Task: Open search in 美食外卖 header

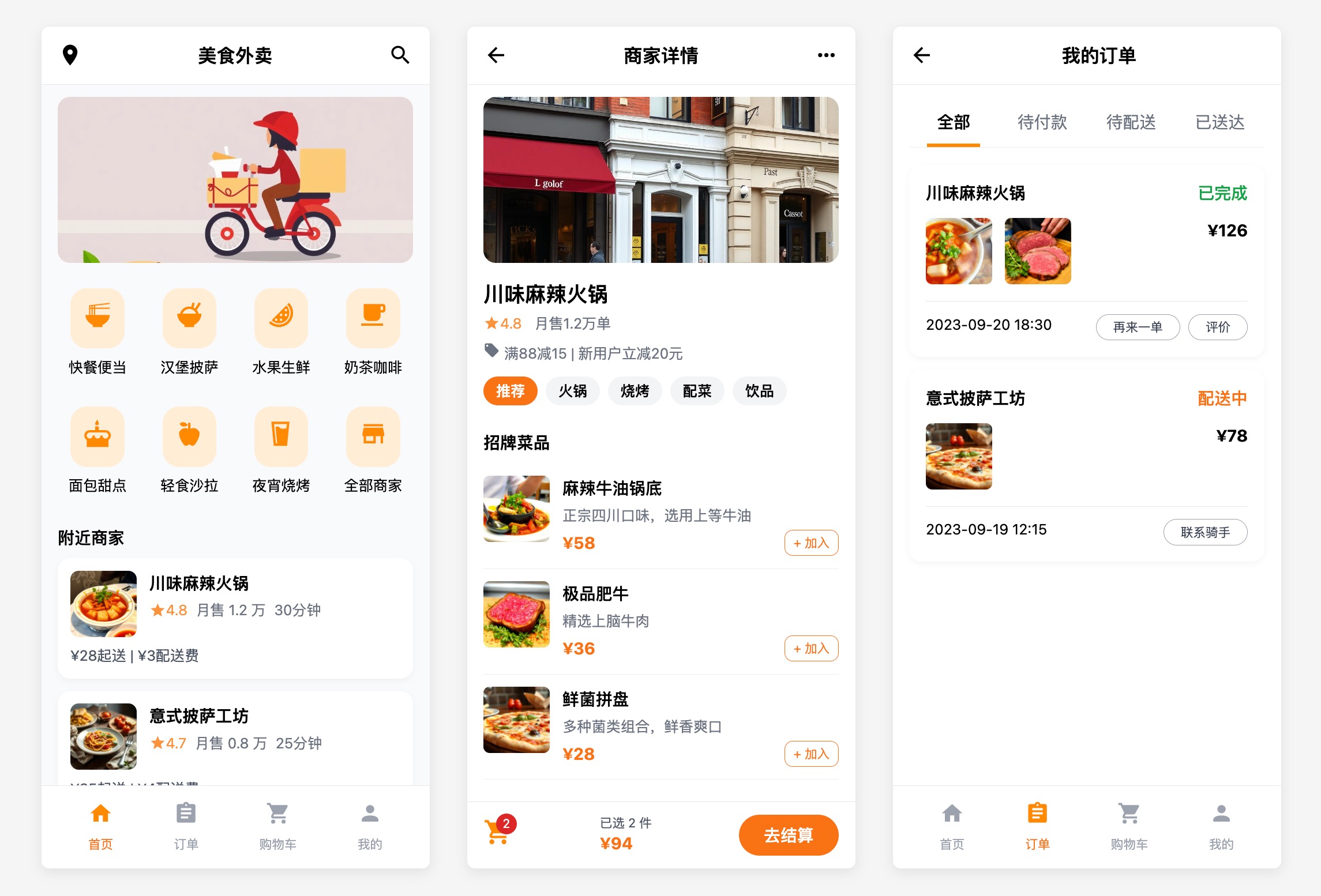Action: 400,55
